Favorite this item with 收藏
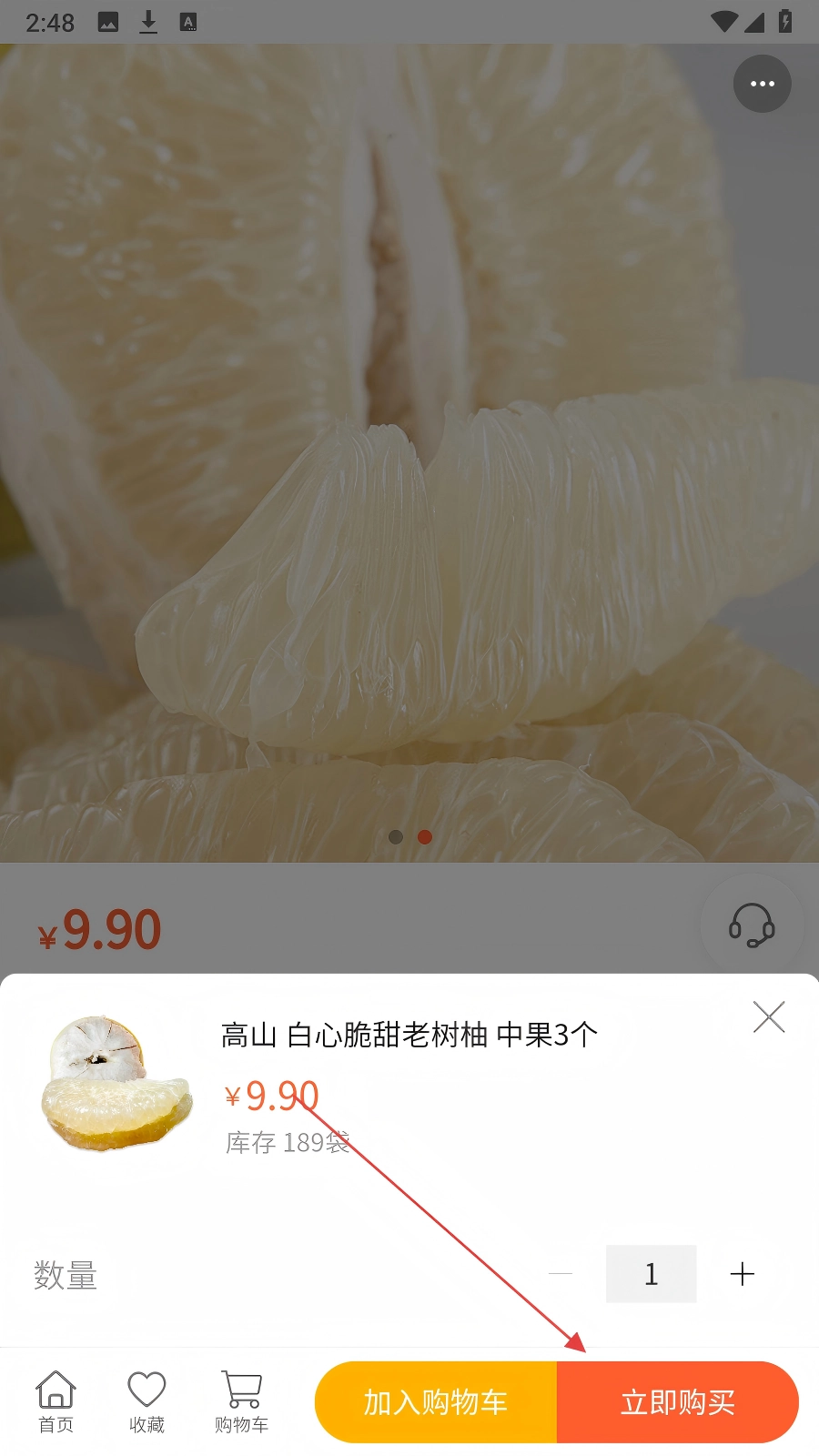 coord(147,1402)
